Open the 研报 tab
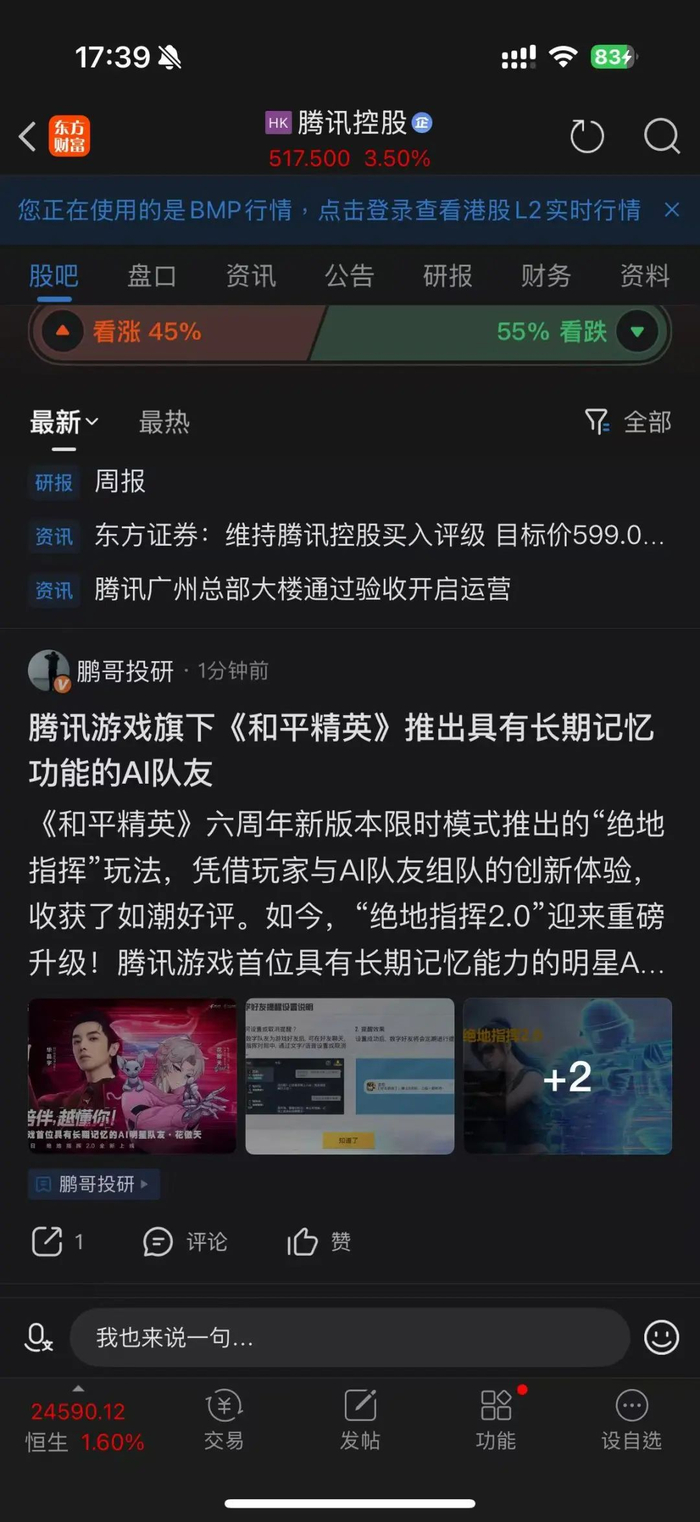Screen dimensions: 700x1522 (x=447, y=275)
